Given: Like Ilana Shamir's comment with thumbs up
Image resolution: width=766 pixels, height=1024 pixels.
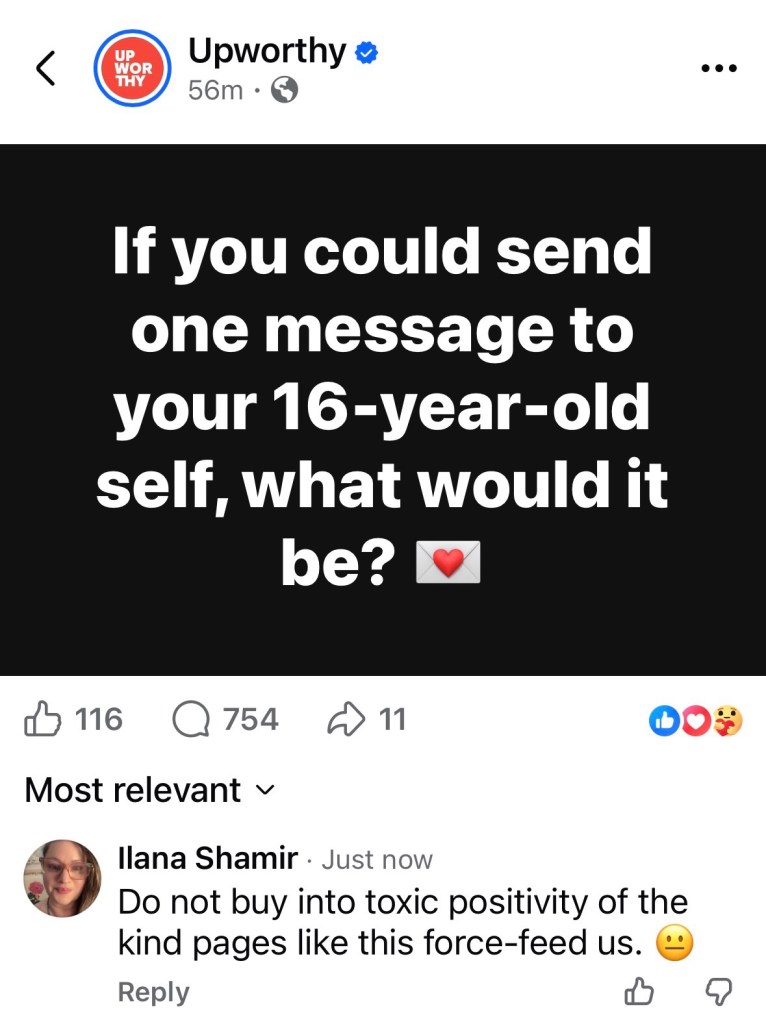Looking at the screenshot, I should [638, 992].
